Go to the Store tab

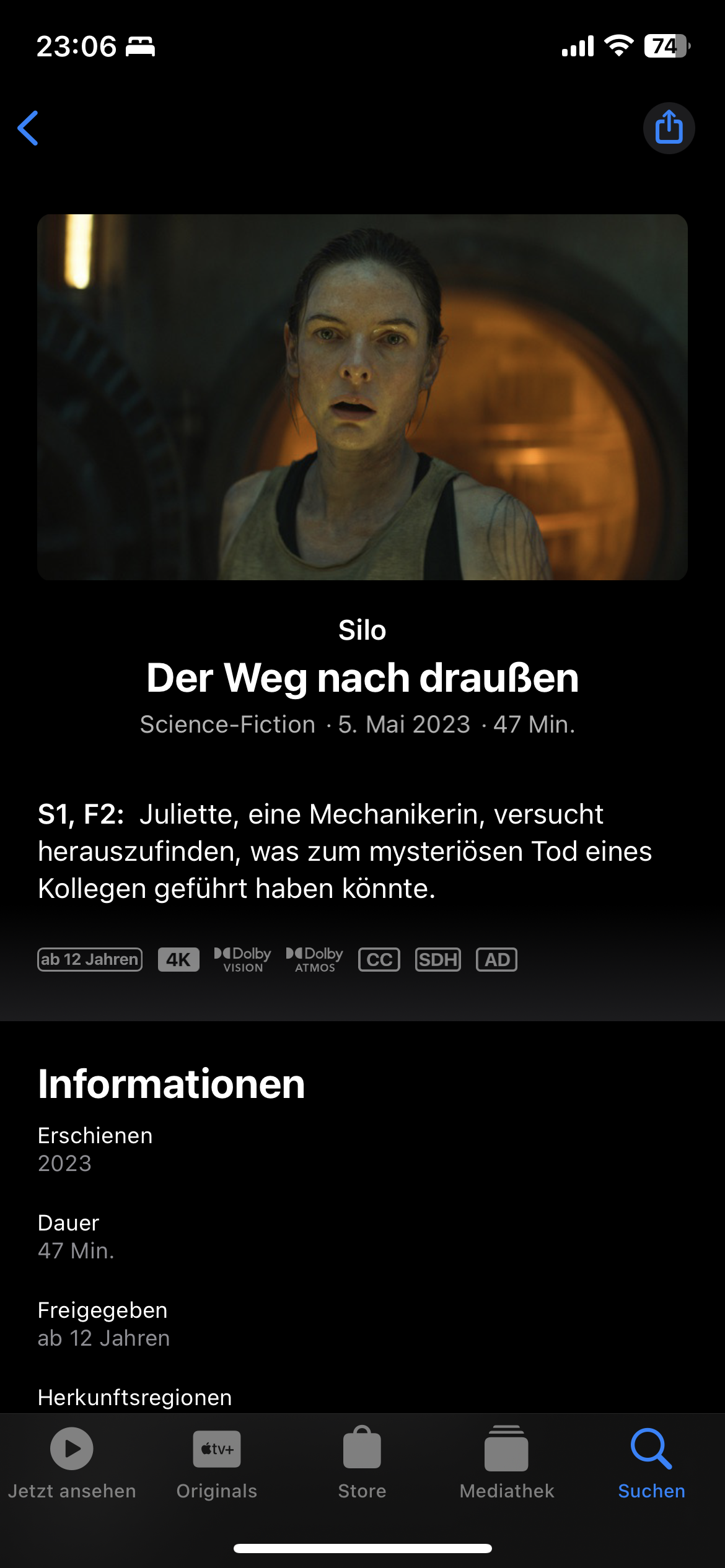[362, 1463]
